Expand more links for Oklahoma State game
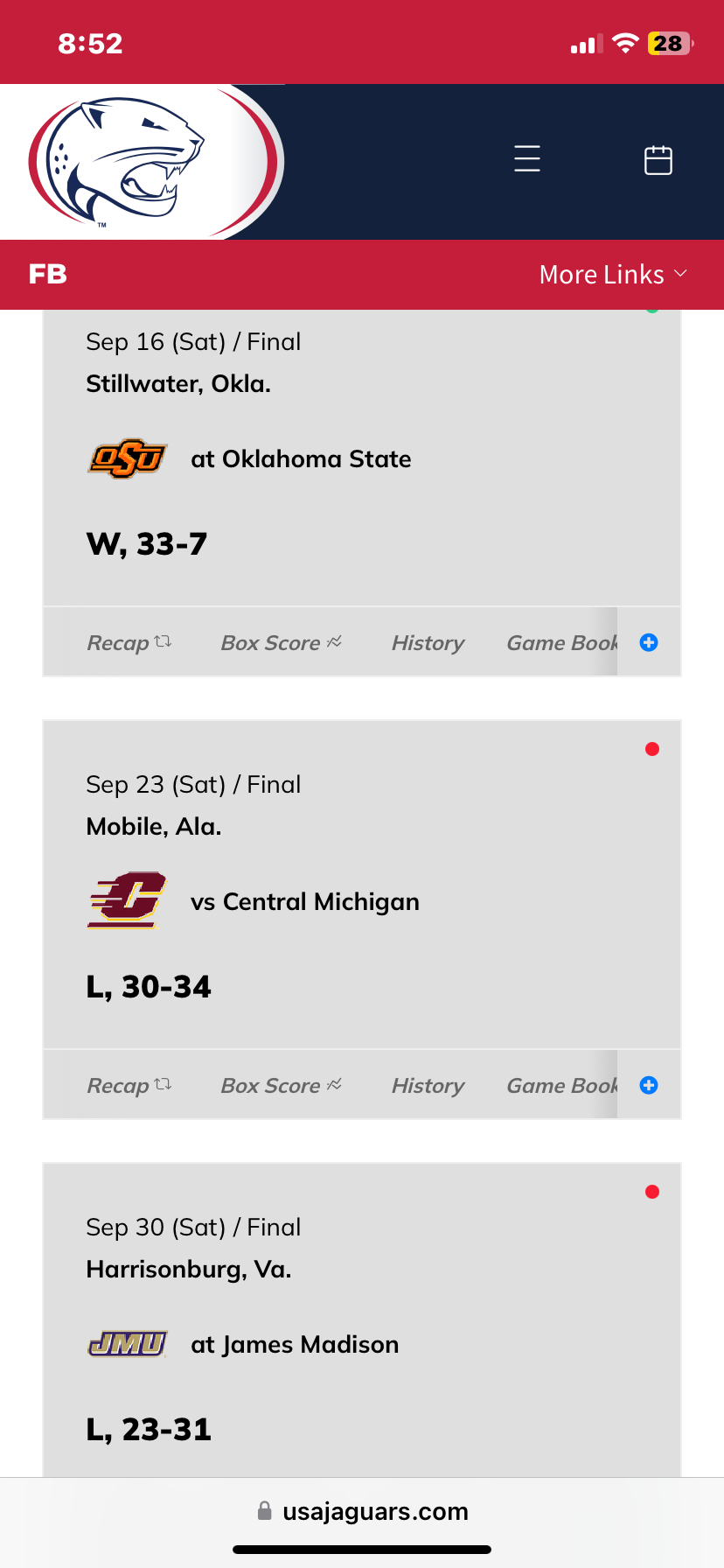 point(649,642)
